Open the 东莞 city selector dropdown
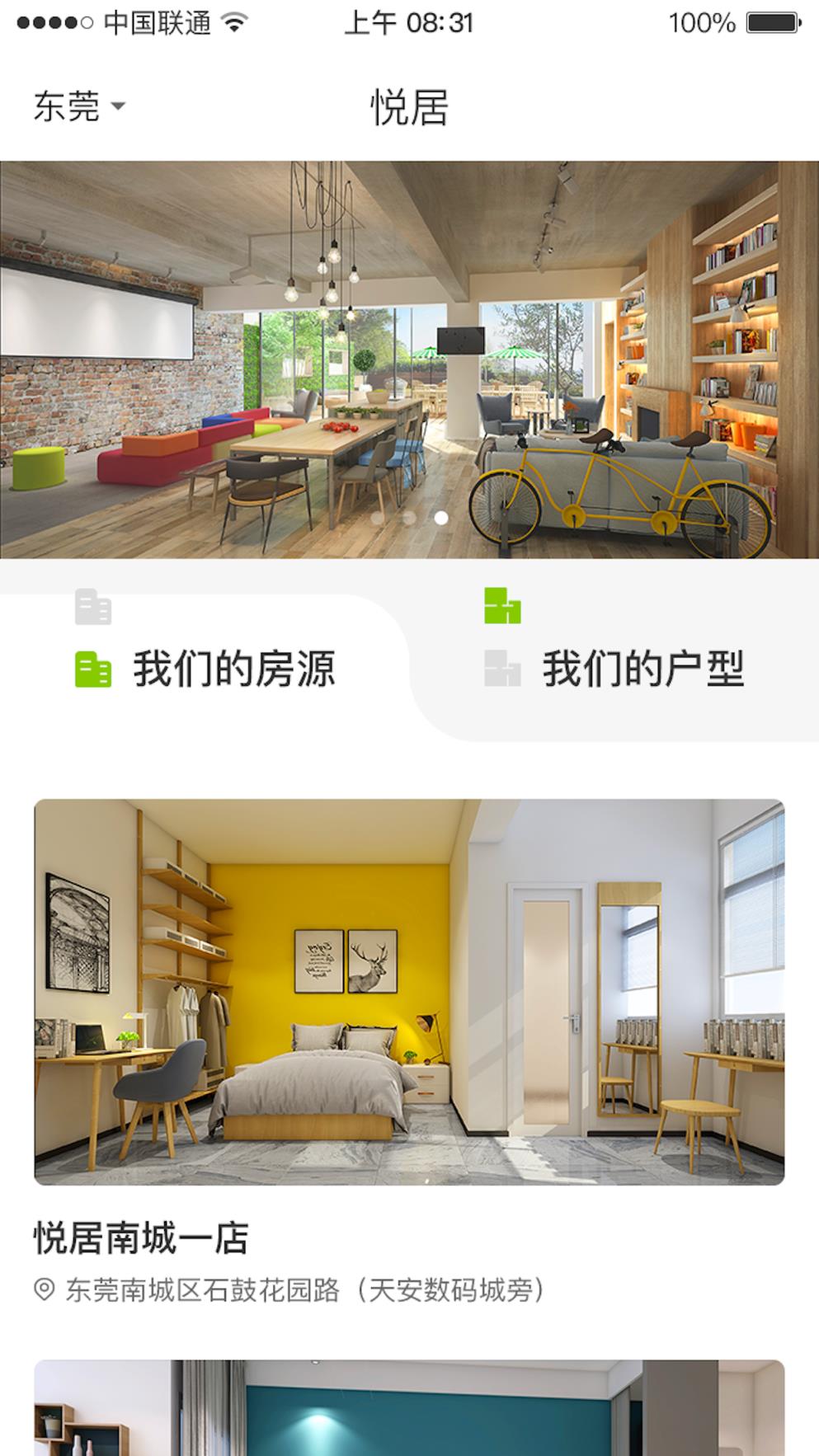Screen dimensions: 819x1456 68,106
